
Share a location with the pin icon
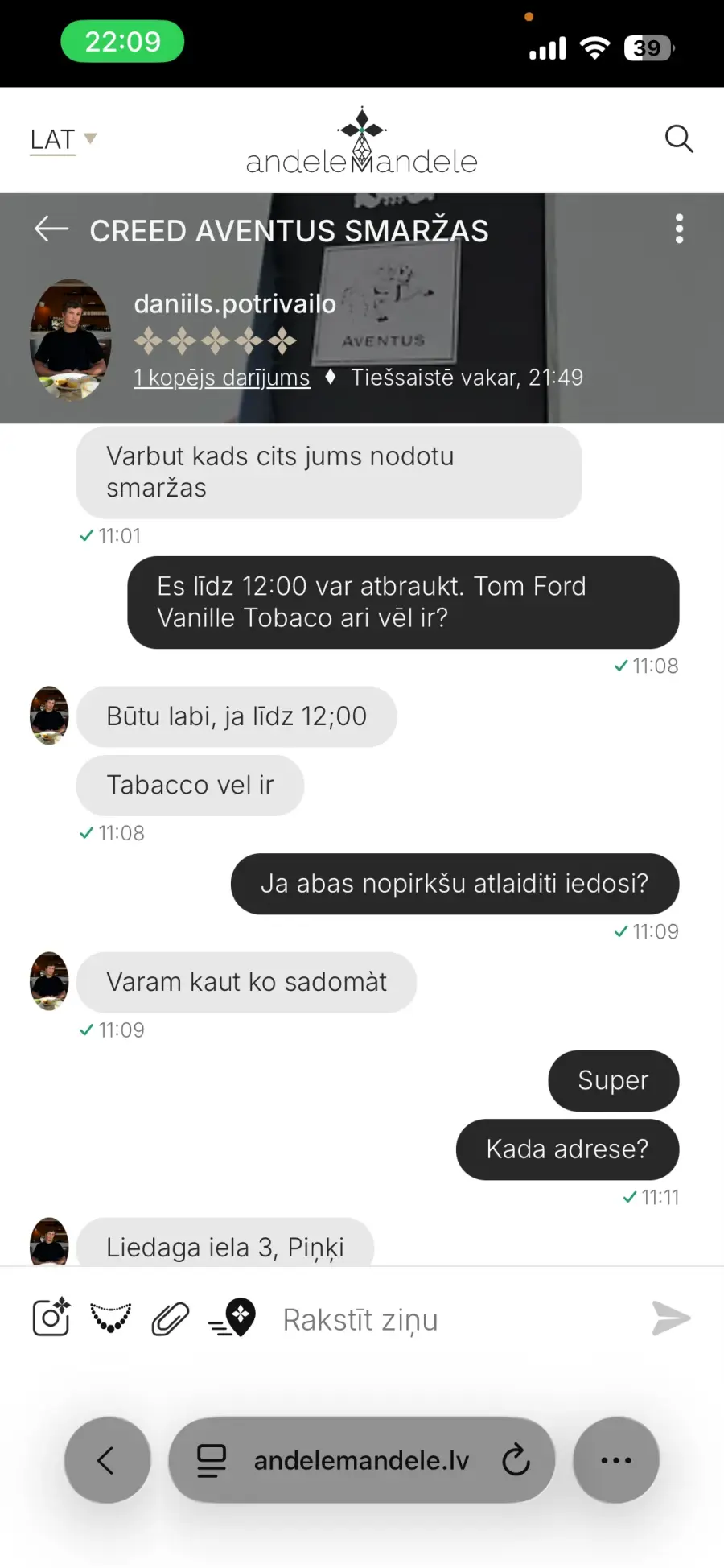click(232, 1318)
